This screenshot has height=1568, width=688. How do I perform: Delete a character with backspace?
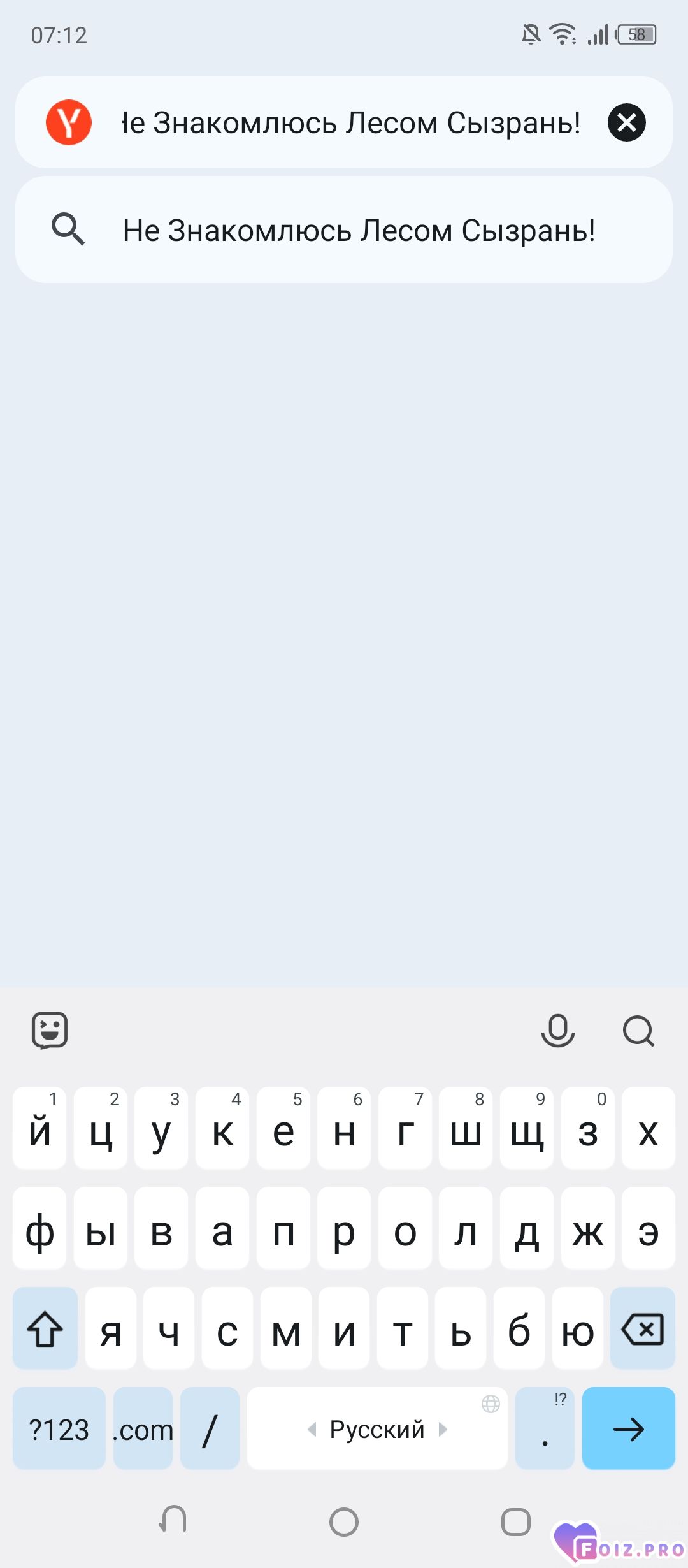pyautogui.click(x=642, y=1329)
